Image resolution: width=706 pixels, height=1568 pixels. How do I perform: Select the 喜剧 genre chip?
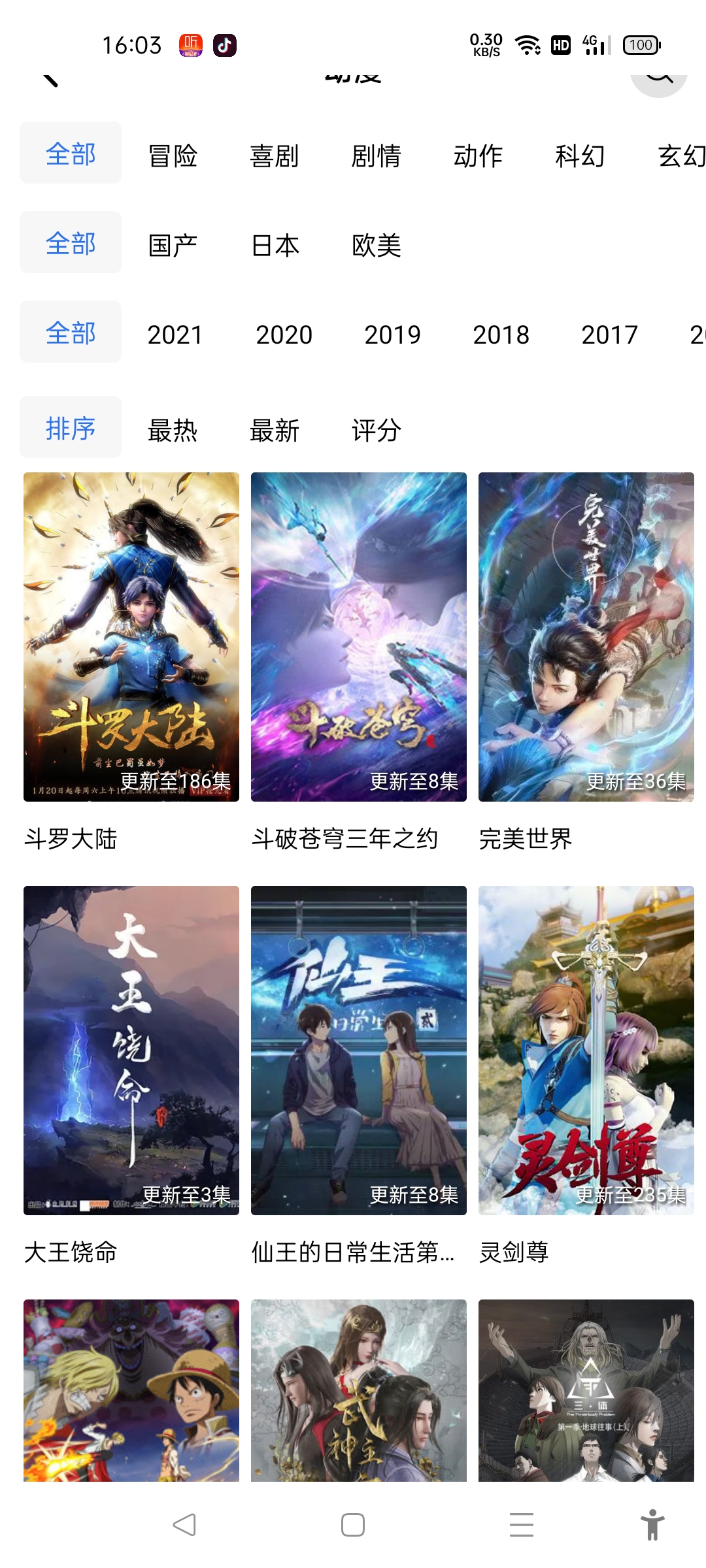pos(275,155)
